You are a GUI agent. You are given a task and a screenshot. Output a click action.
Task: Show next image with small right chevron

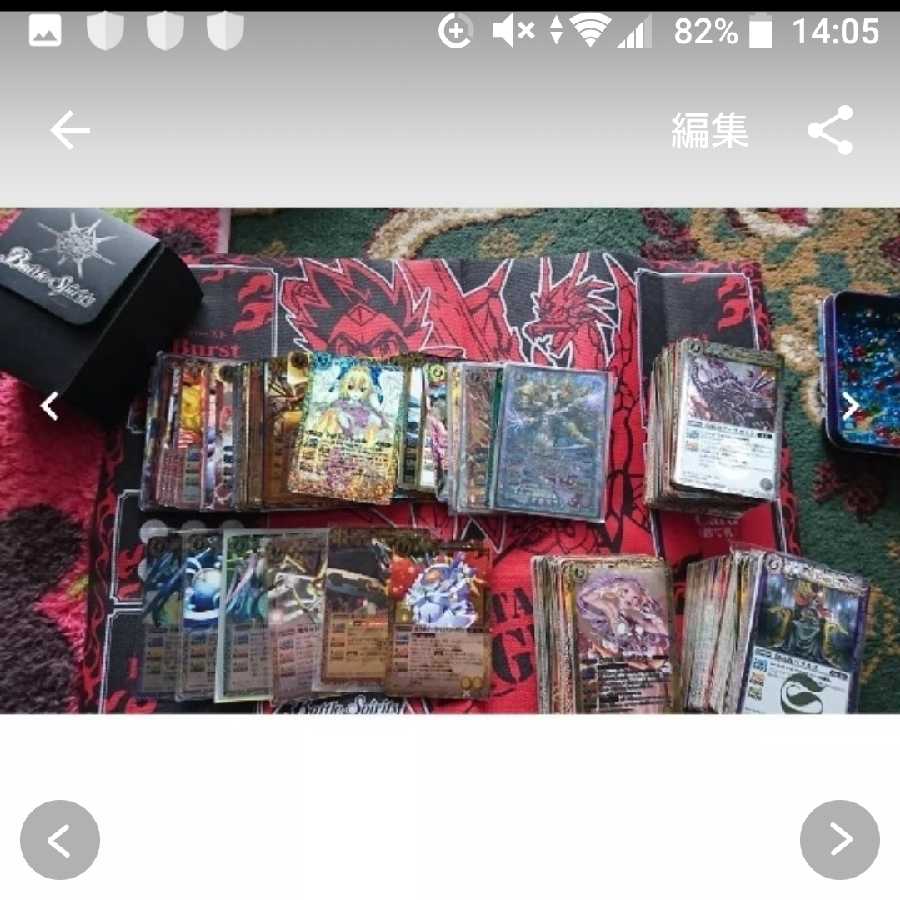[851, 406]
